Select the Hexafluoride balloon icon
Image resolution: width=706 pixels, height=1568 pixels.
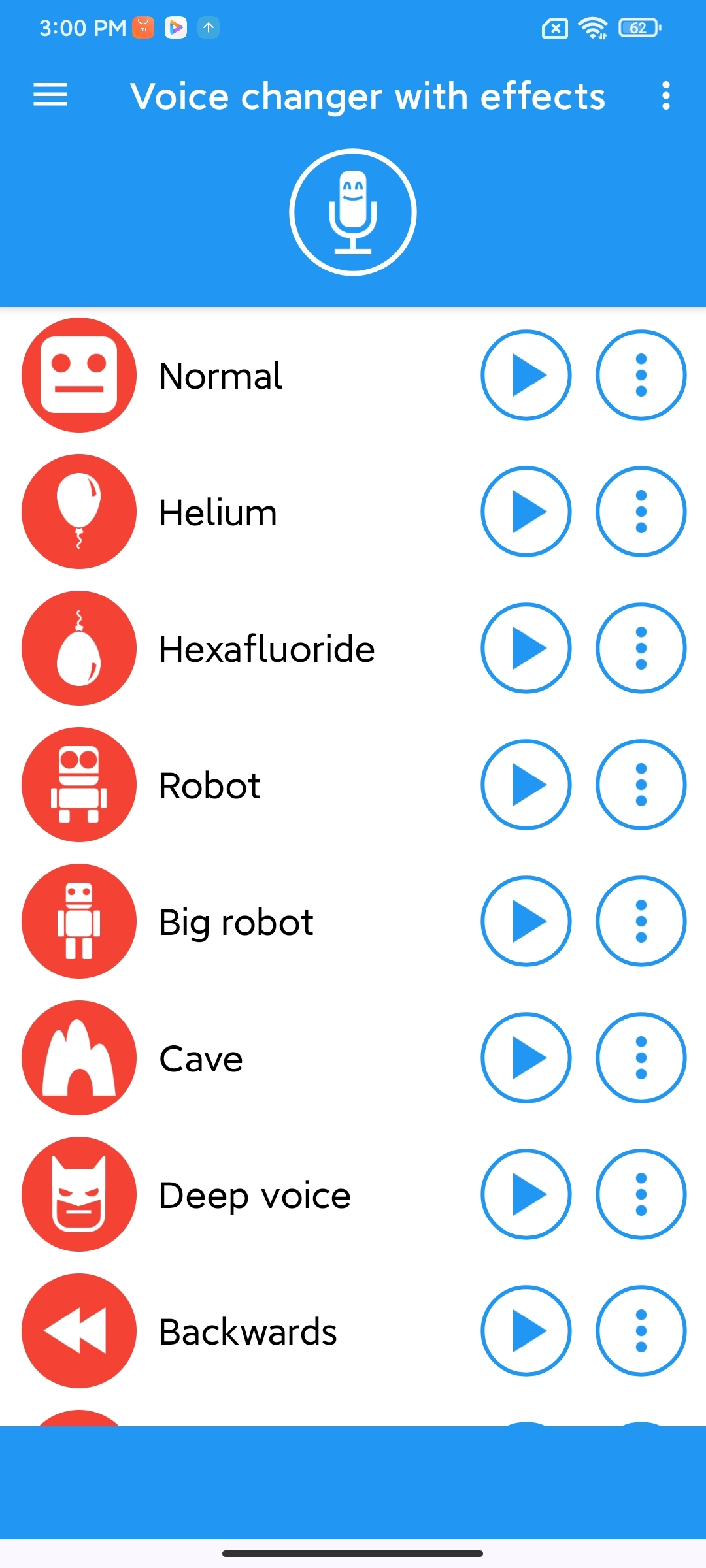pyautogui.click(x=78, y=647)
